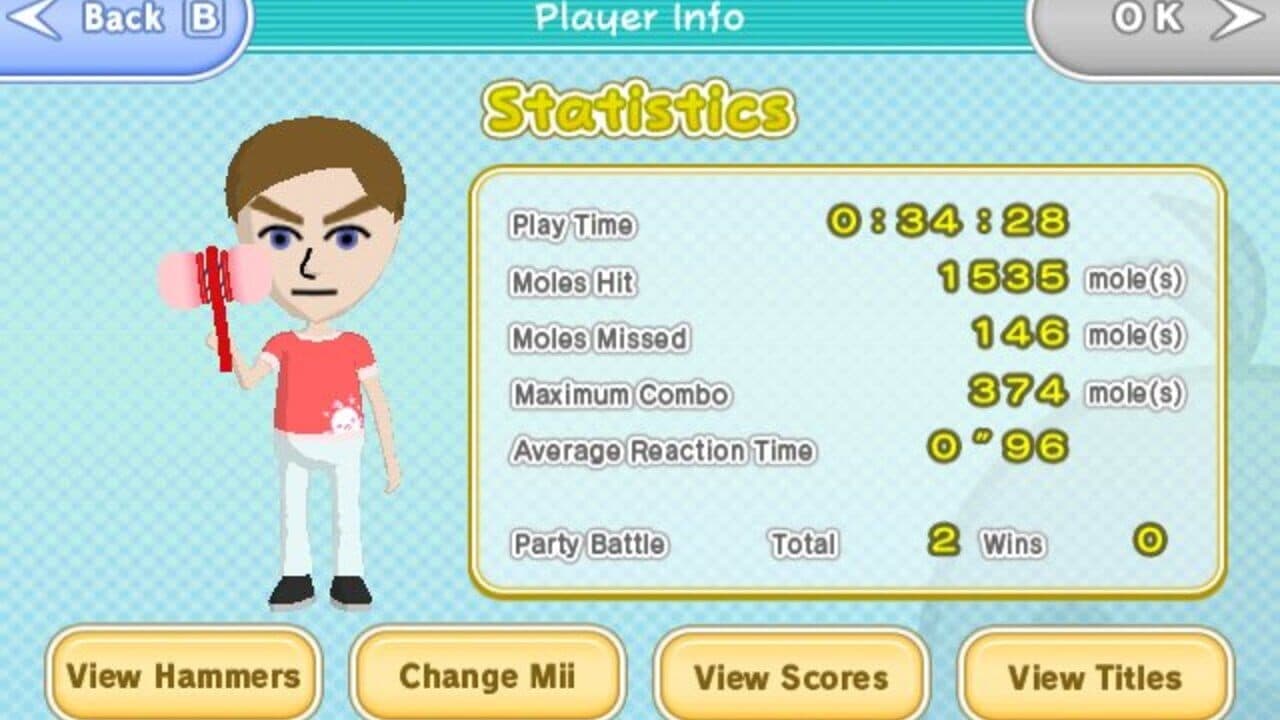Select the Change Mii button
This screenshot has width=1280, height=720.
pyautogui.click(x=487, y=677)
